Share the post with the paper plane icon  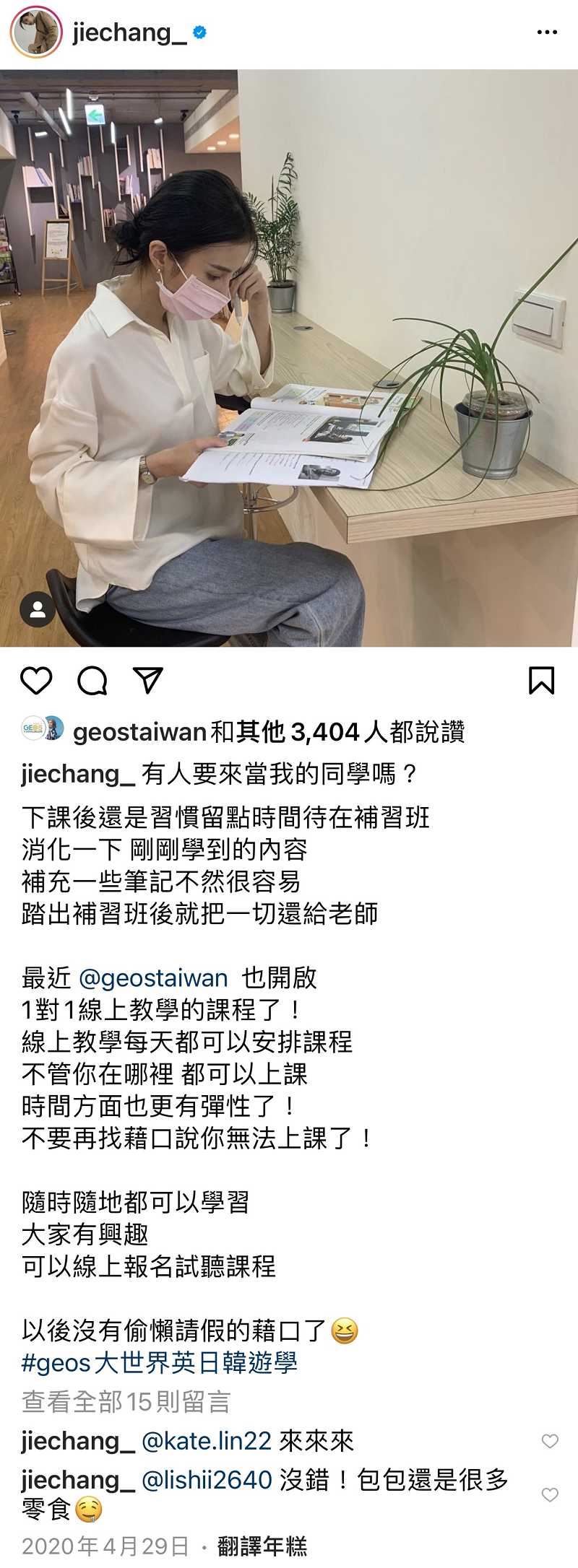pos(148,680)
